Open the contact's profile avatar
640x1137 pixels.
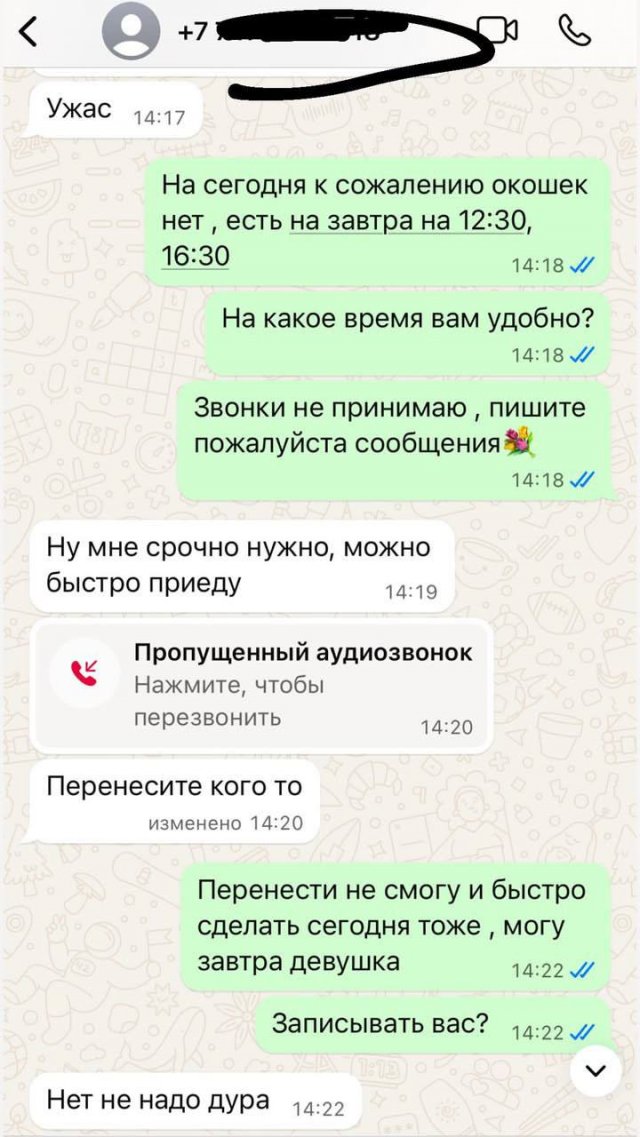tap(131, 32)
